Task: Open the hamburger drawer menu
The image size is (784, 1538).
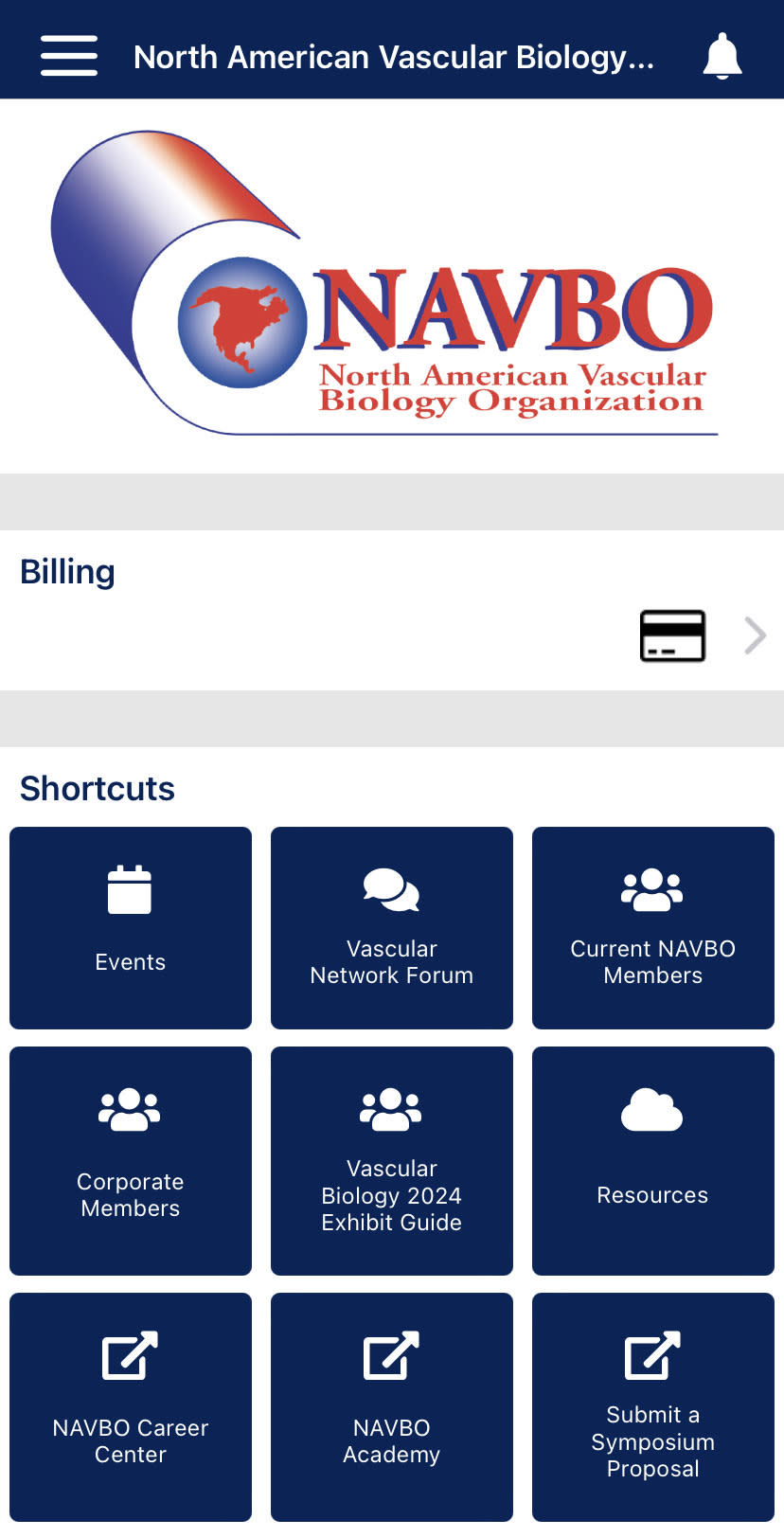Action: click(x=68, y=56)
